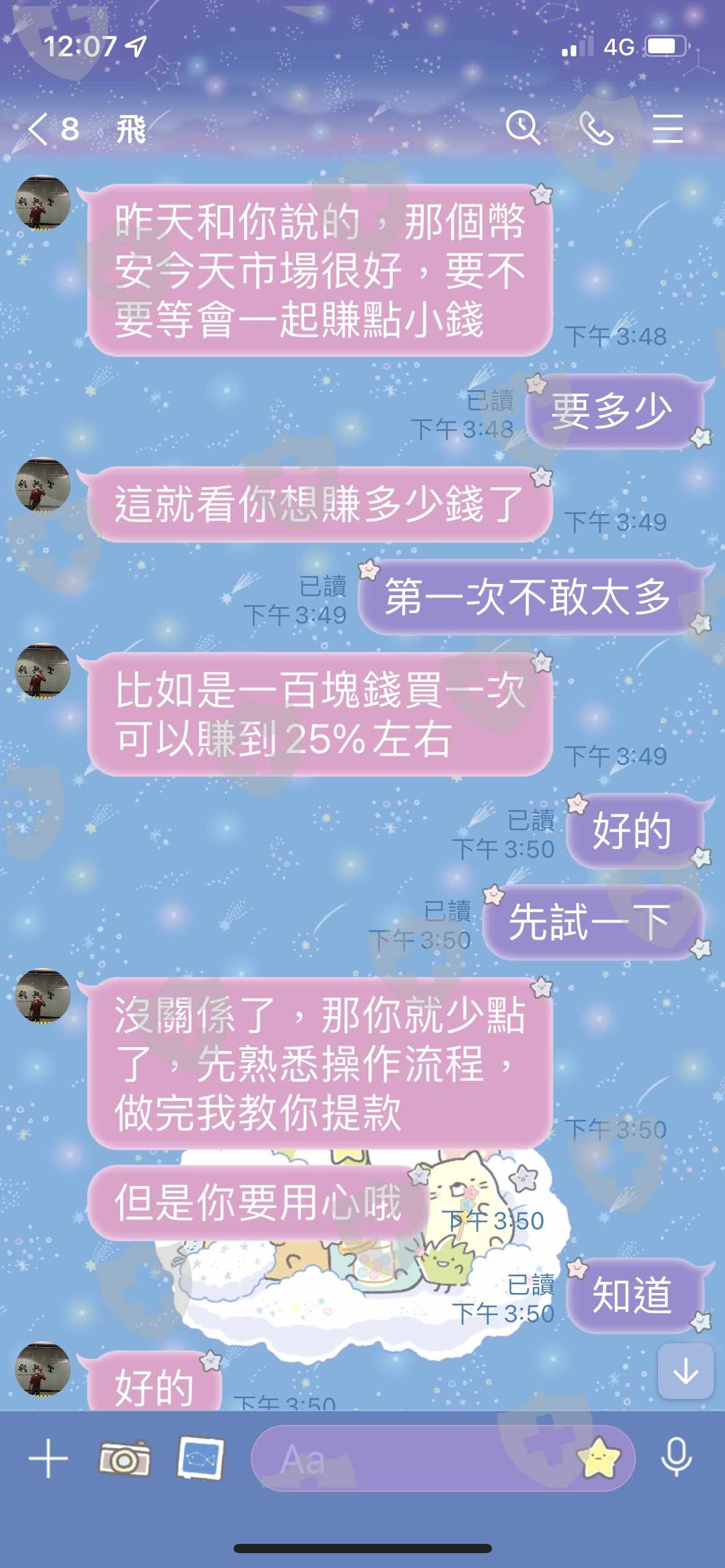Image resolution: width=725 pixels, height=1568 pixels.
Task: Open the sticker and emoji picker
Action: tap(599, 1458)
